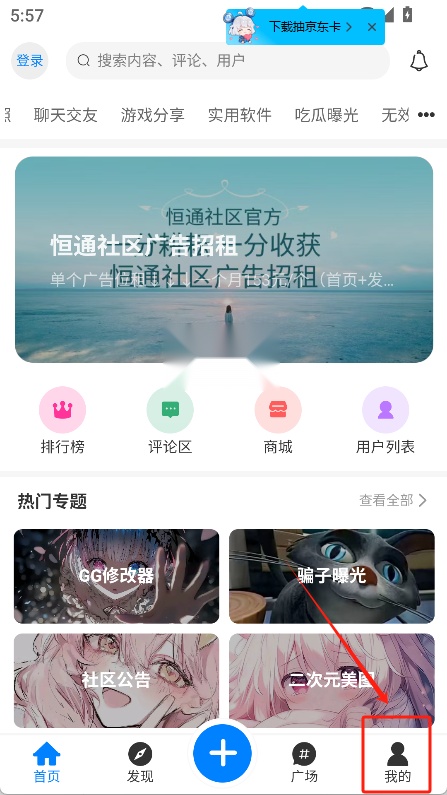Switch to the 我的 profile tab

coord(398,762)
